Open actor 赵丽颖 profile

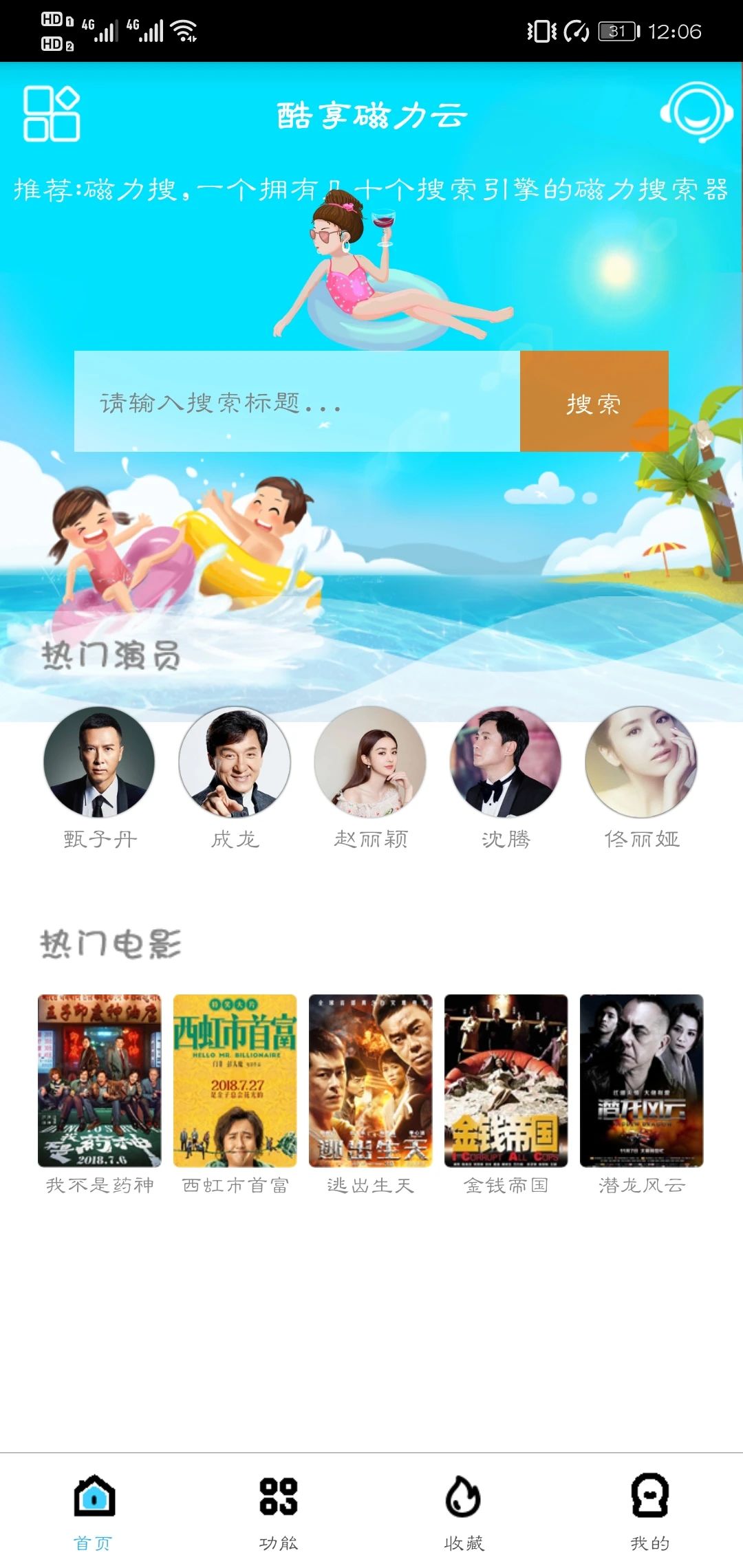pyautogui.click(x=371, y=763)
